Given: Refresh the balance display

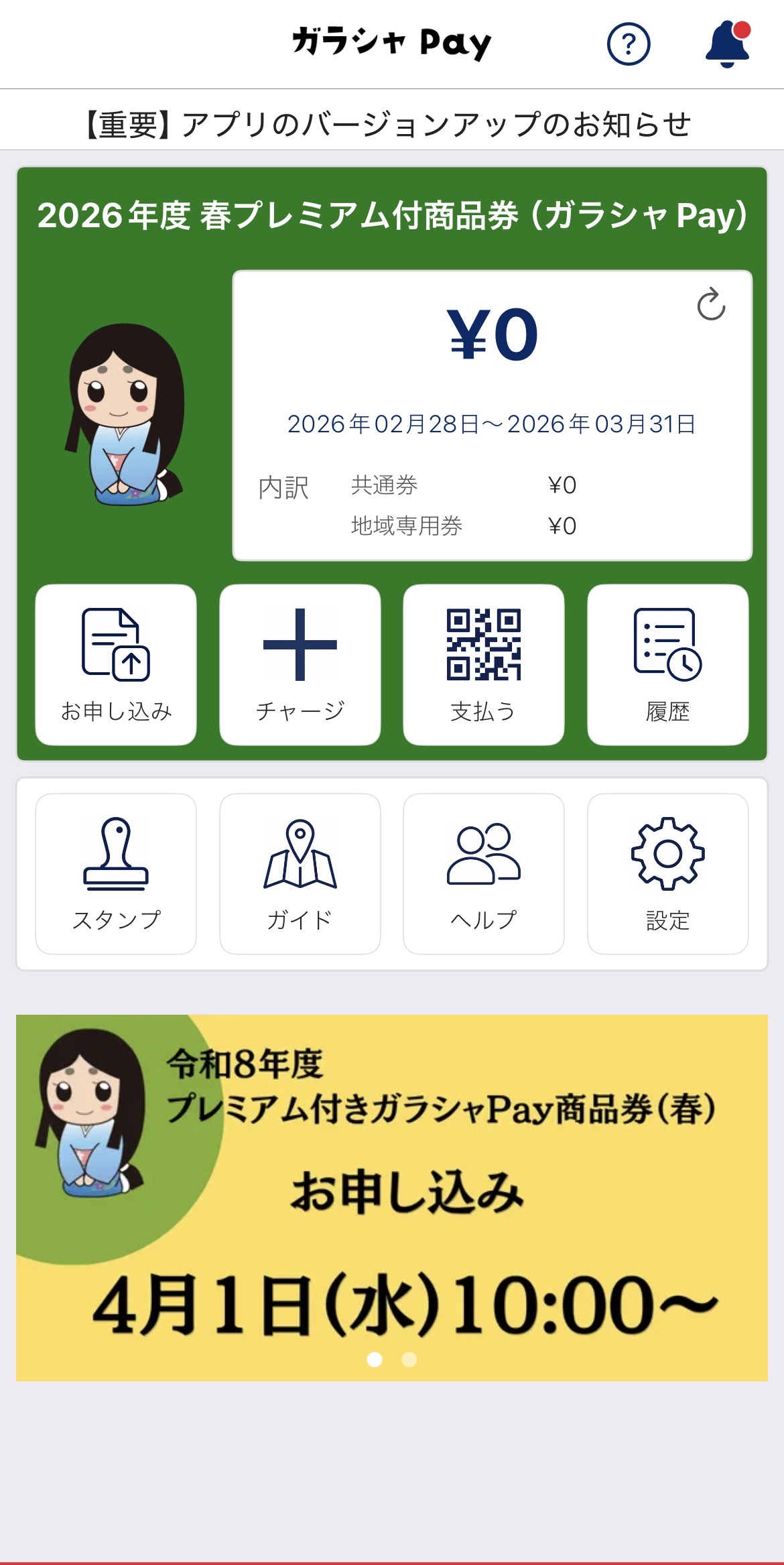Looking at the screenshot, I should (711, 305).
